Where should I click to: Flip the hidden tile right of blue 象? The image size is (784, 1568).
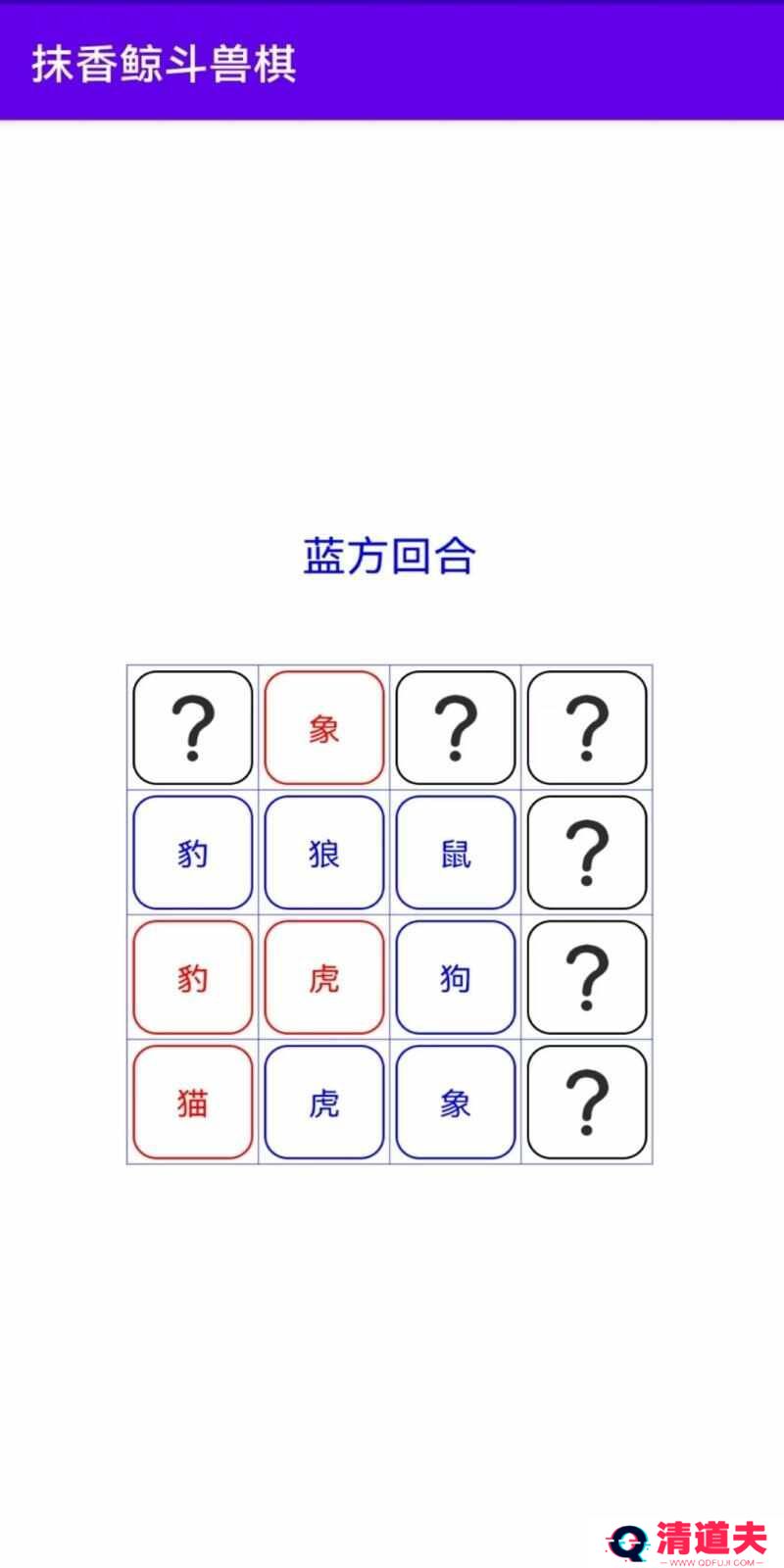[586, 1102]
